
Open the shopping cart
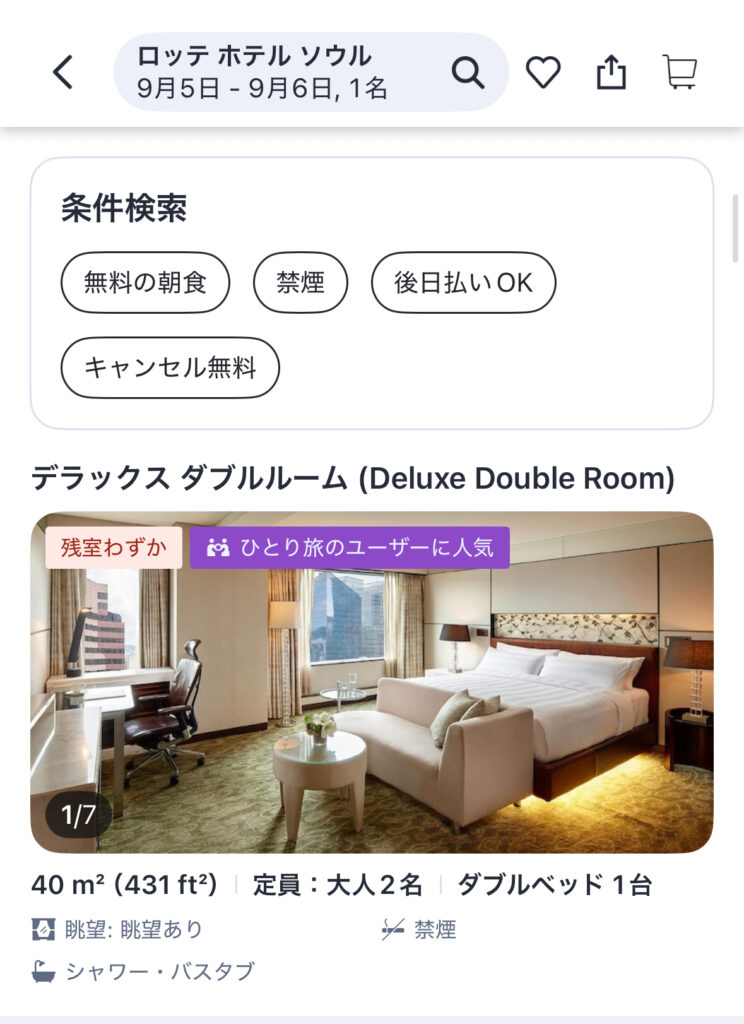(x=680, y=72)
